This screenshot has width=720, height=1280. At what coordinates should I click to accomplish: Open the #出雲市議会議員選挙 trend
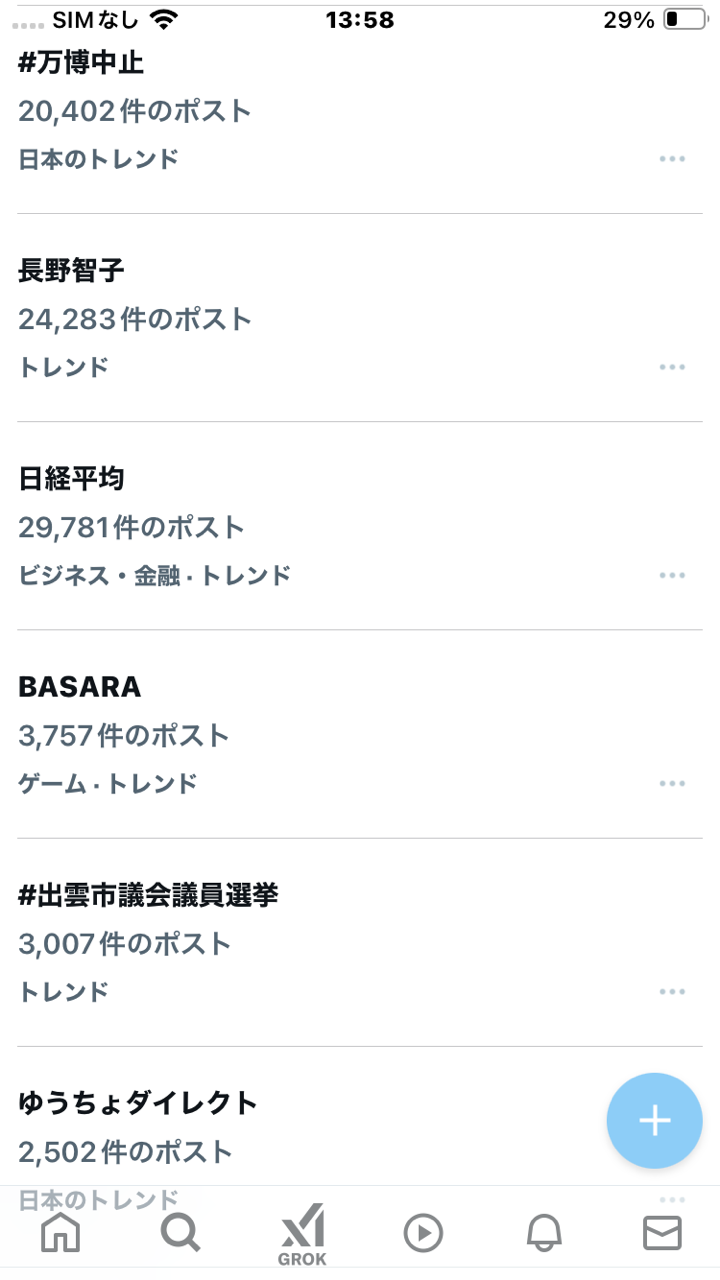pyautogui.click(x=148, y=895)
